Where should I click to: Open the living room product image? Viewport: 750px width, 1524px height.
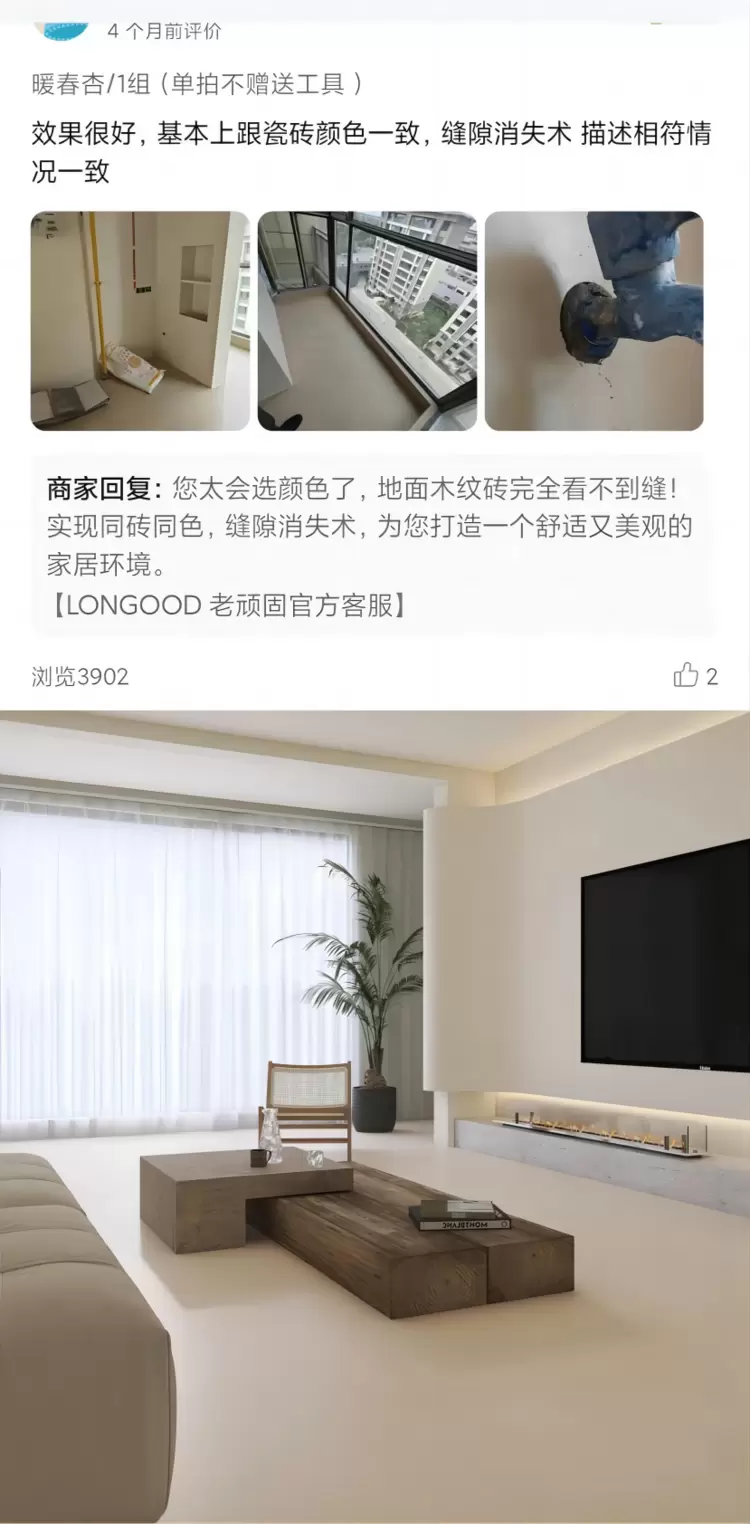(x=375, y=1115)
